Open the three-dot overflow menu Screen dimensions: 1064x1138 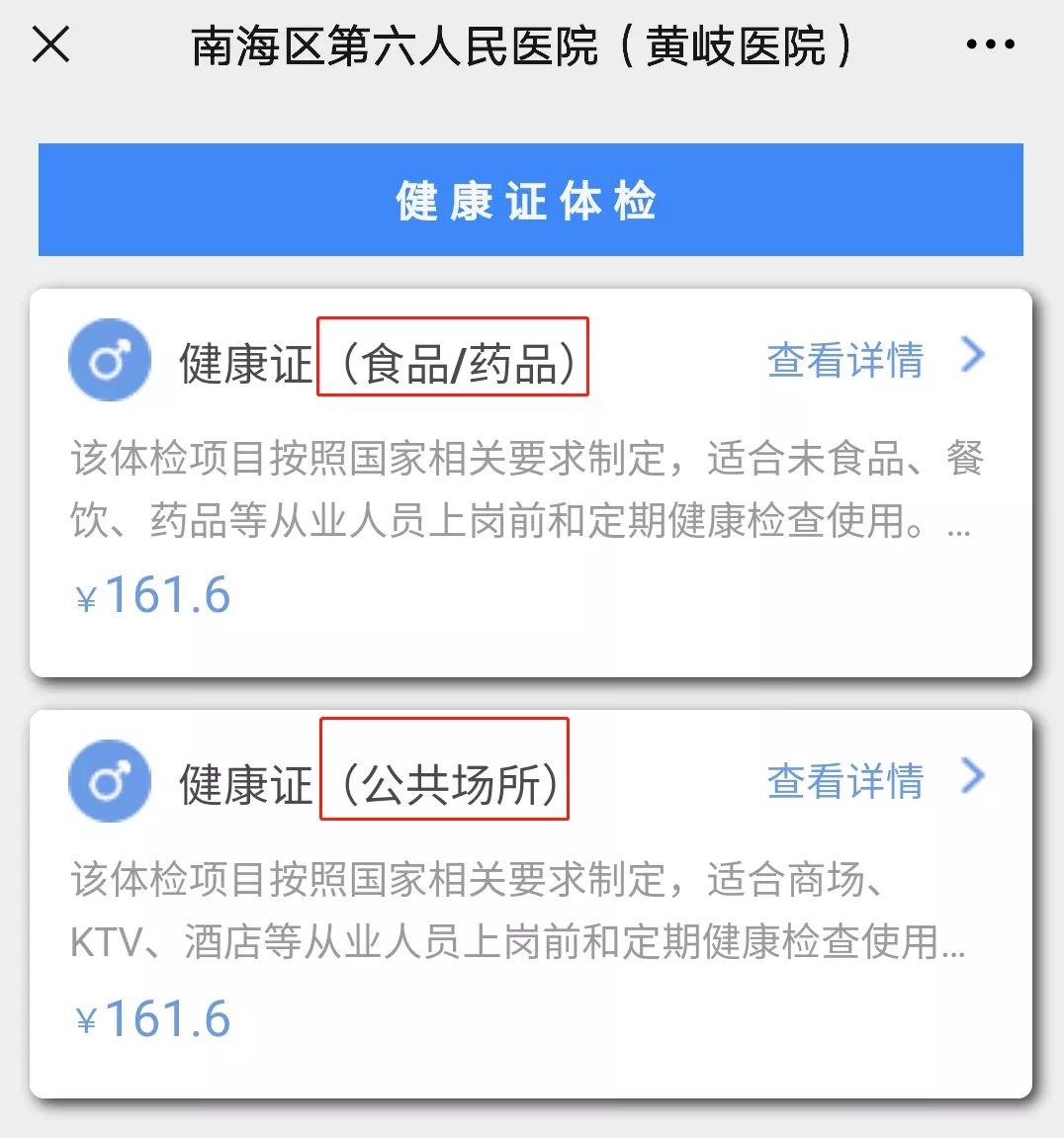coord(990,45)
